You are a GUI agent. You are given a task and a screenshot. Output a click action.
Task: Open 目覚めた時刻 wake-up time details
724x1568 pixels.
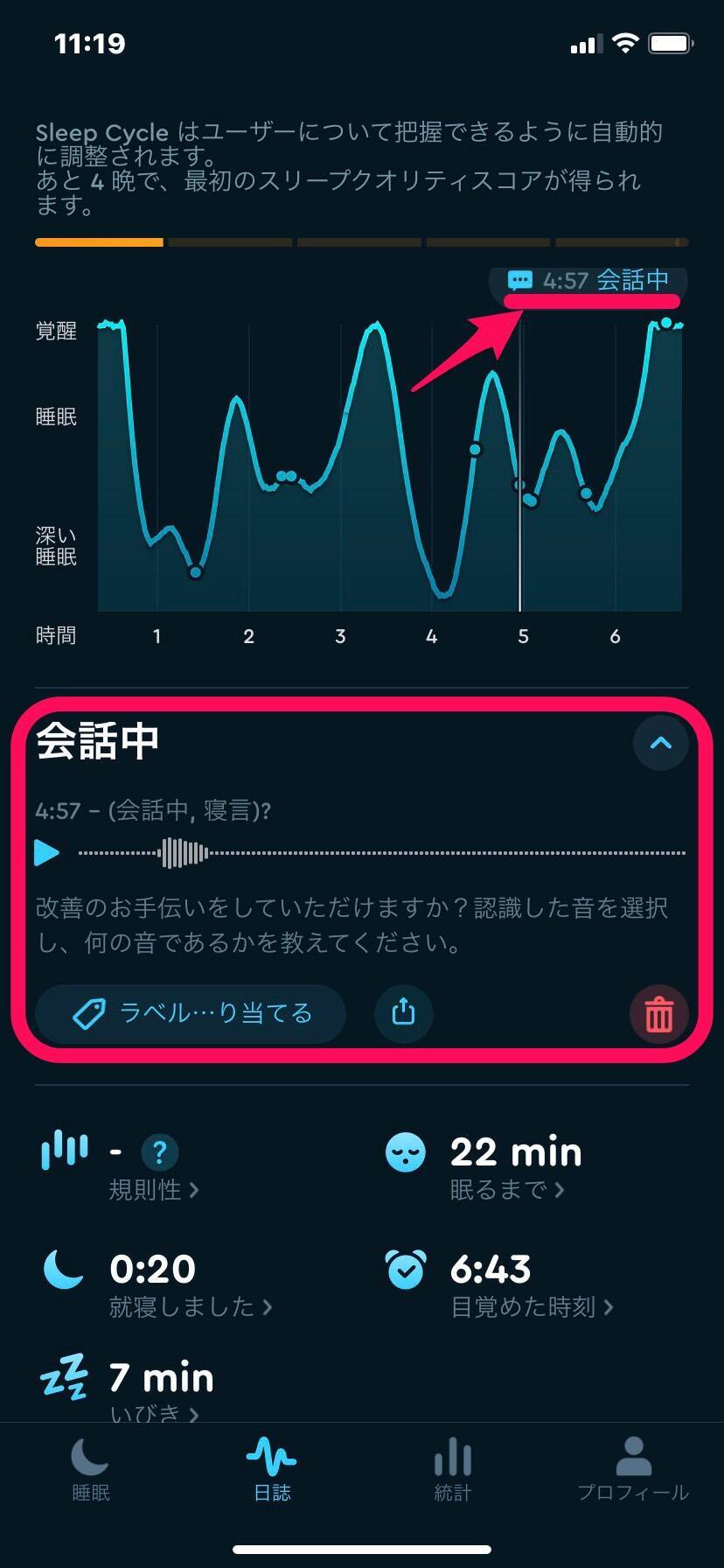click(532, 1307)
